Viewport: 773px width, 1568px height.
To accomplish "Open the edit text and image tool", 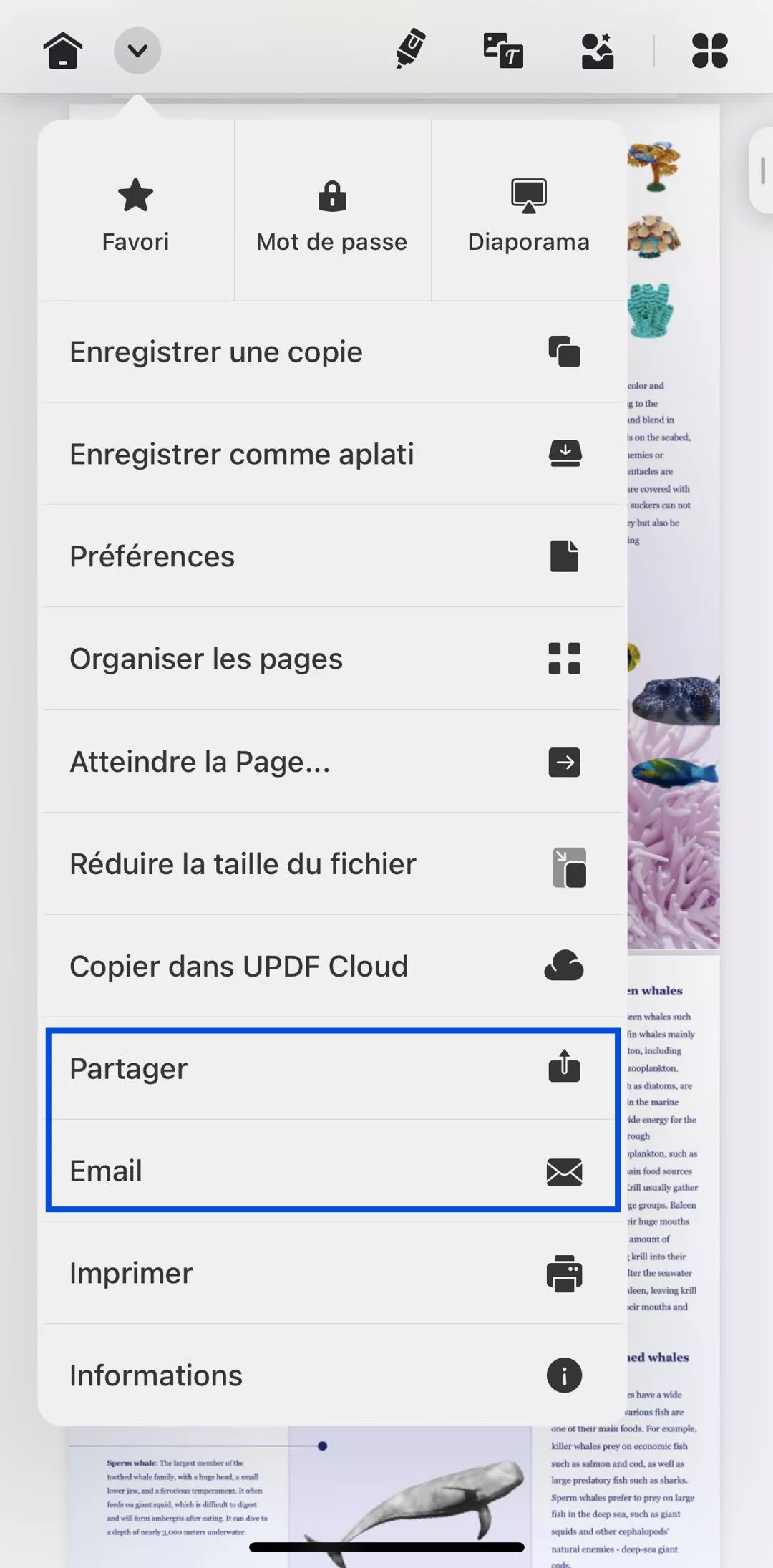I will [x=503, y=50].
